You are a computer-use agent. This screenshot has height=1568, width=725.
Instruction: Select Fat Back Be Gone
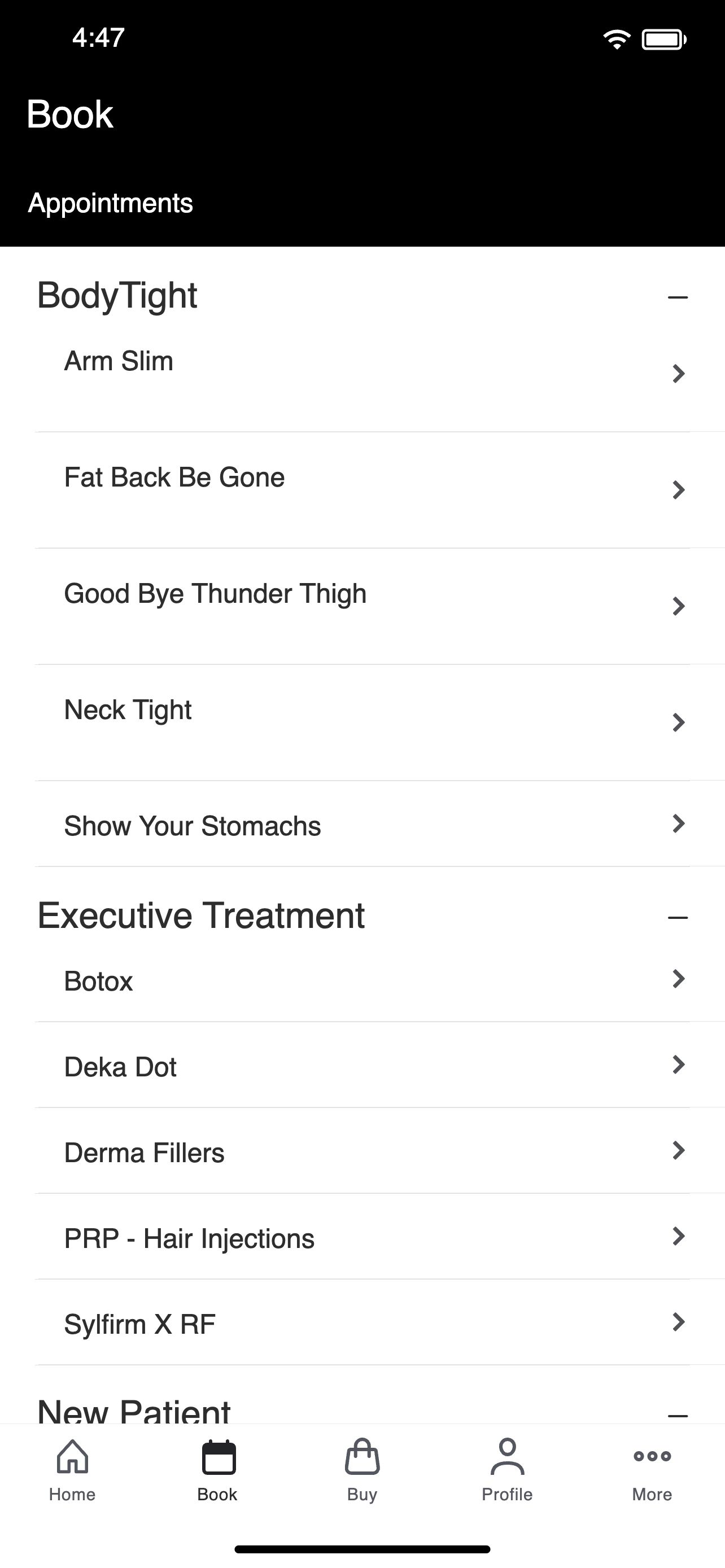coord(362,490)
